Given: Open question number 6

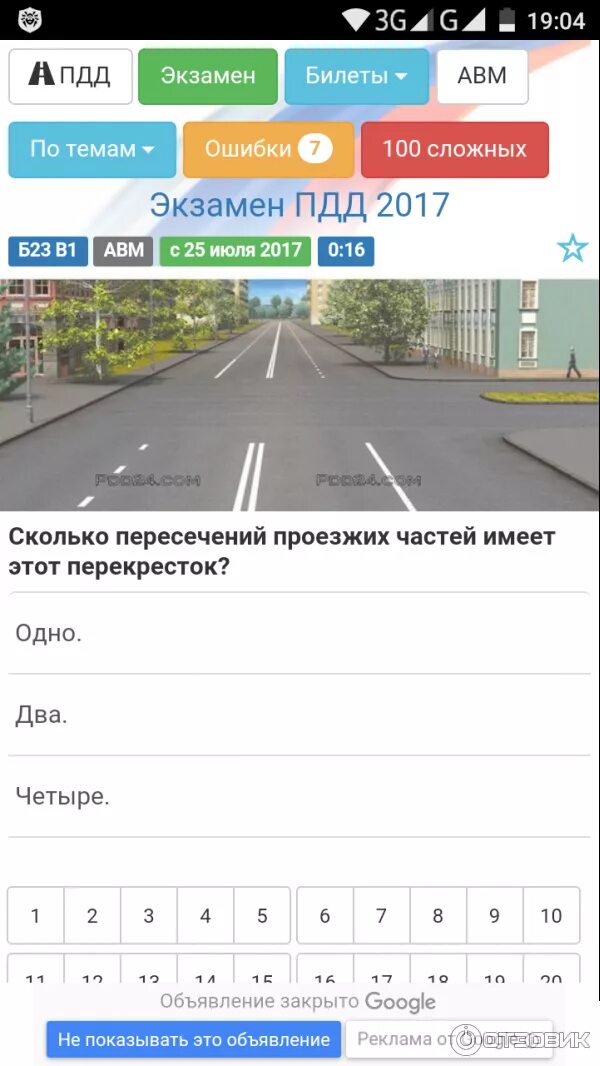Looking at the screenshot, I should tap(325, 916).
